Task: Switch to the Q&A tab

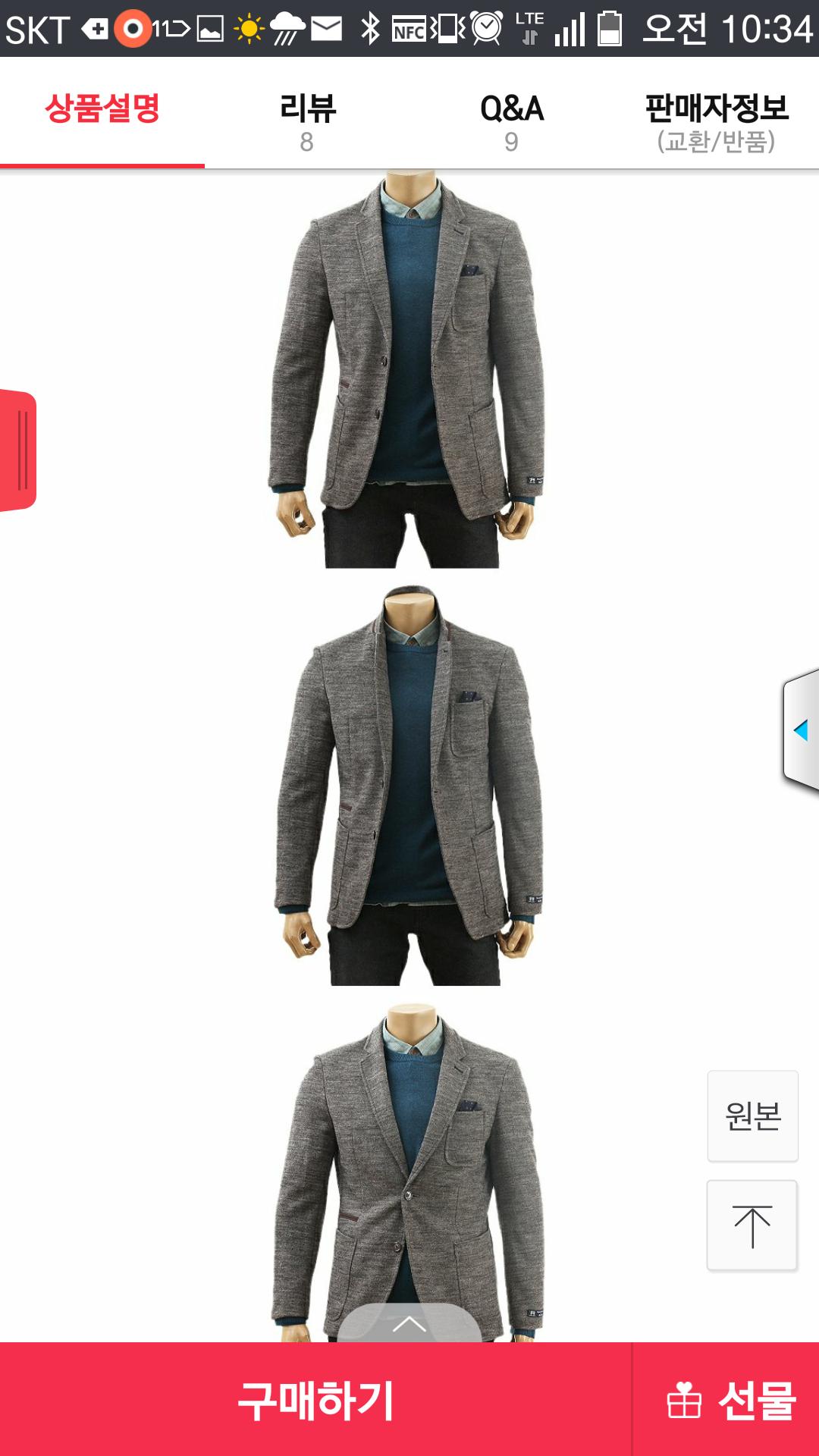Action: click(512, 121)
